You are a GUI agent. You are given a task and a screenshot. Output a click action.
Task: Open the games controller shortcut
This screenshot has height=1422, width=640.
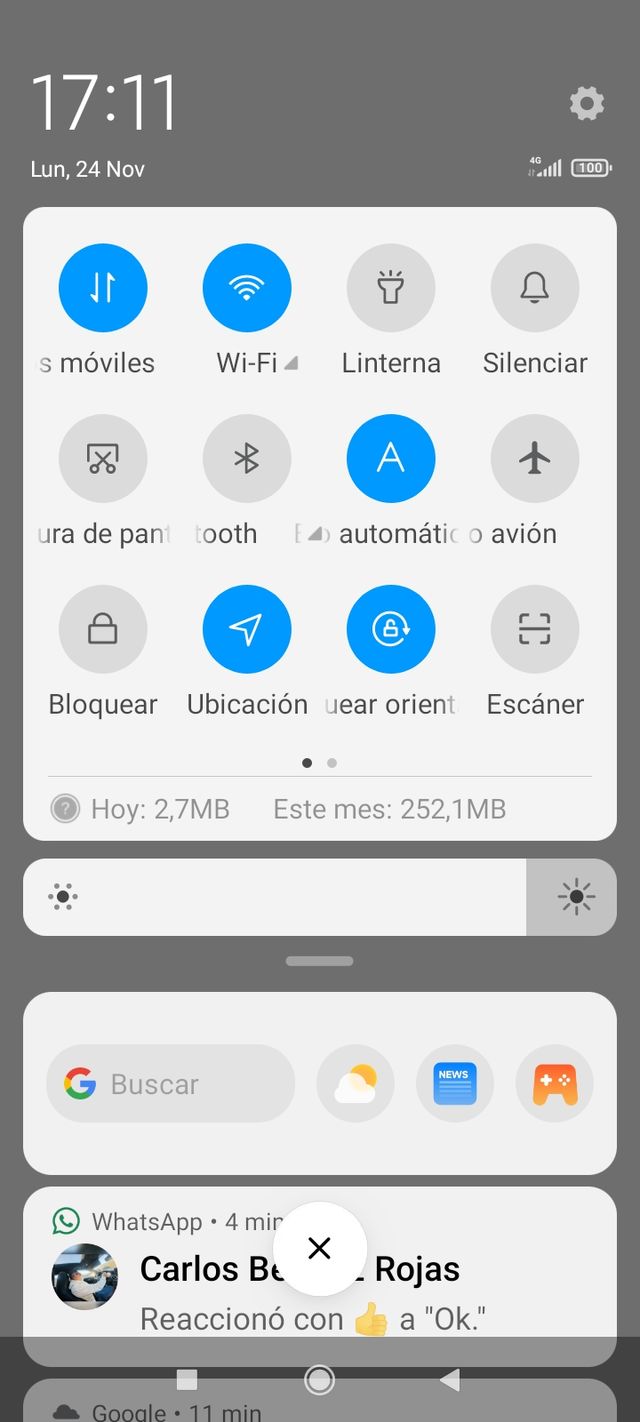555,1084
